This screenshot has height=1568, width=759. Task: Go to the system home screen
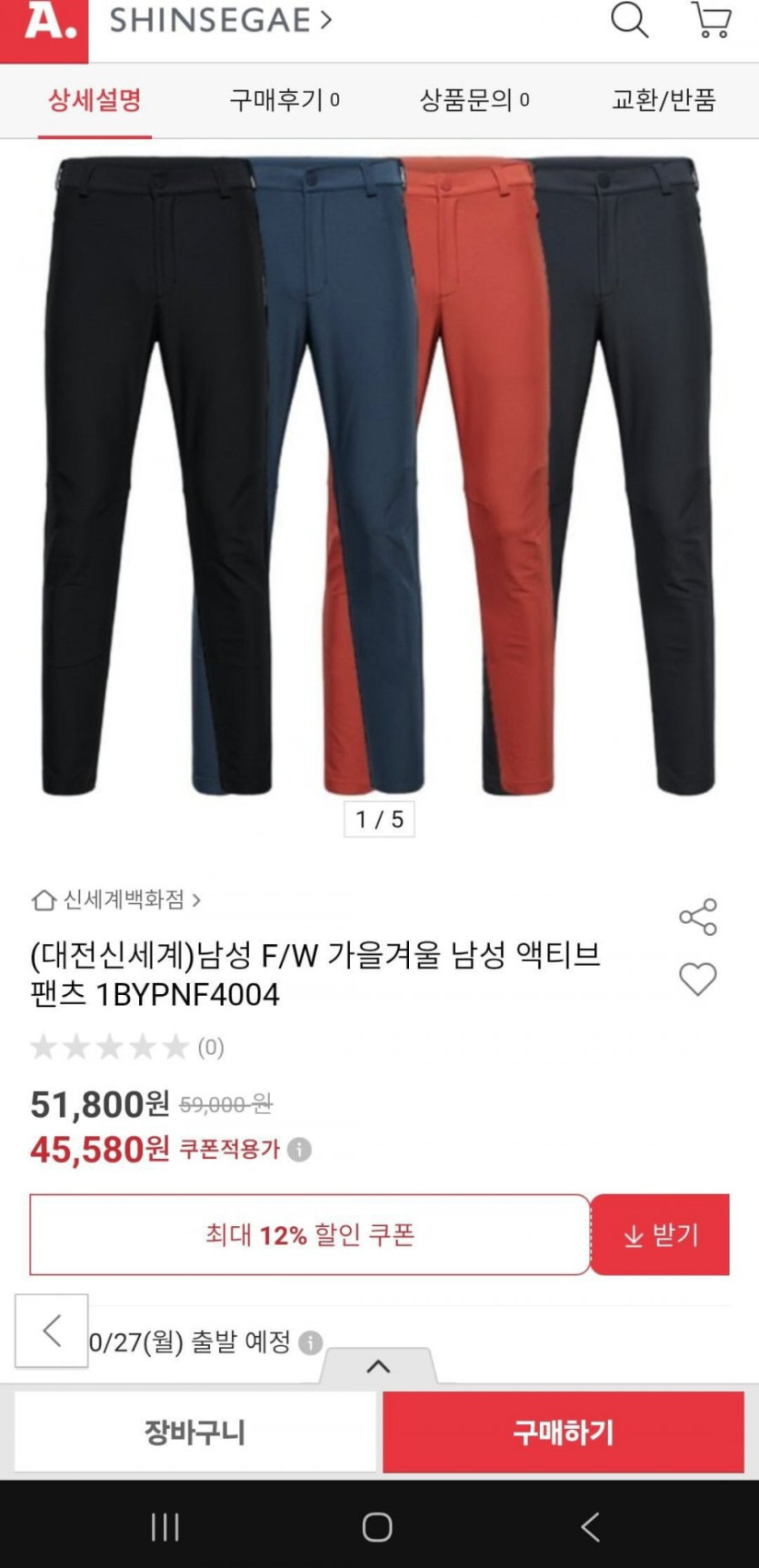click(x=377, y=1527)
